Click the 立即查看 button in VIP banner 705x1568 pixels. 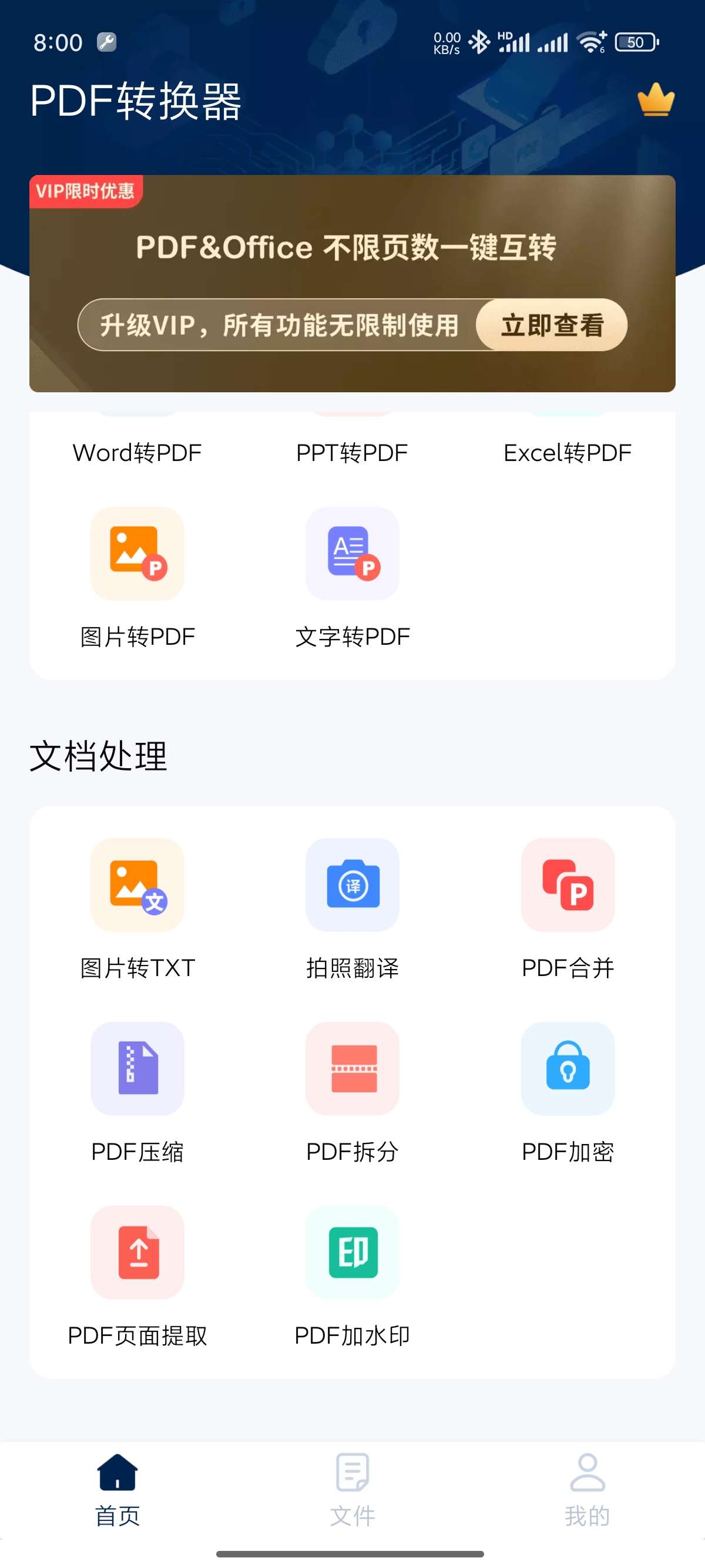(552, 327)
